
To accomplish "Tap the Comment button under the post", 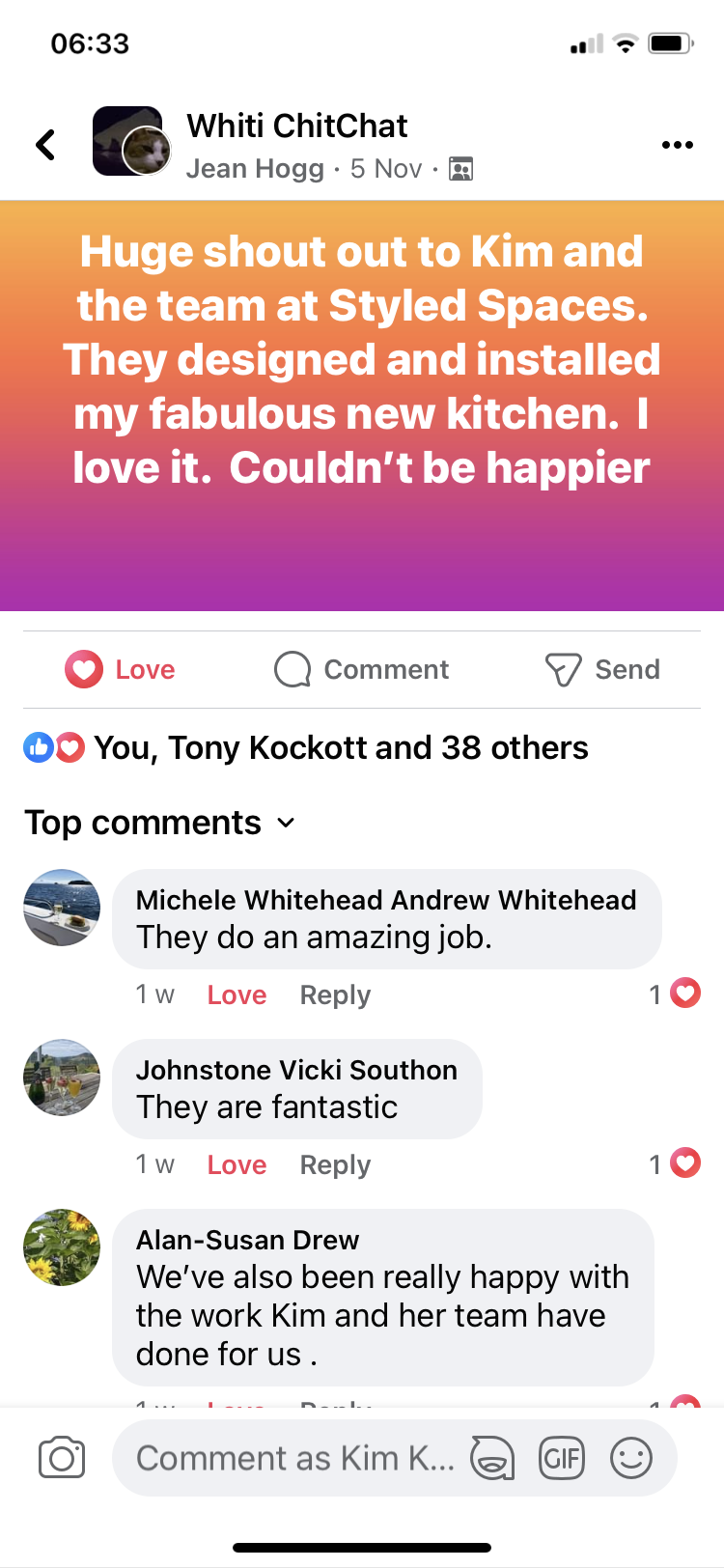I will coord(362,669).
